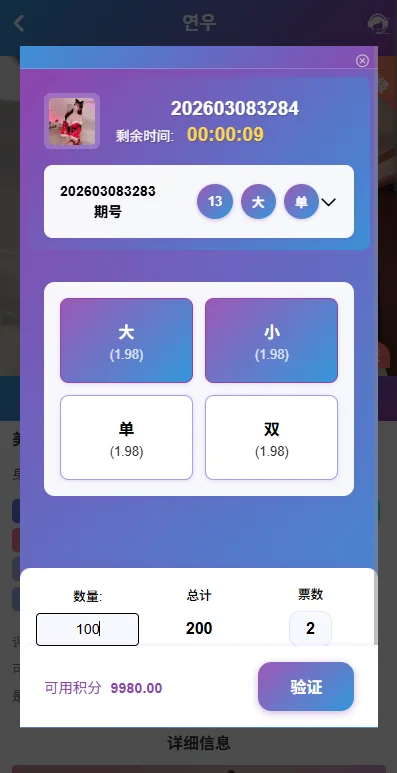This screenshot has height=773, width=397.
Task: Select the 小 option
Action: 272,340
